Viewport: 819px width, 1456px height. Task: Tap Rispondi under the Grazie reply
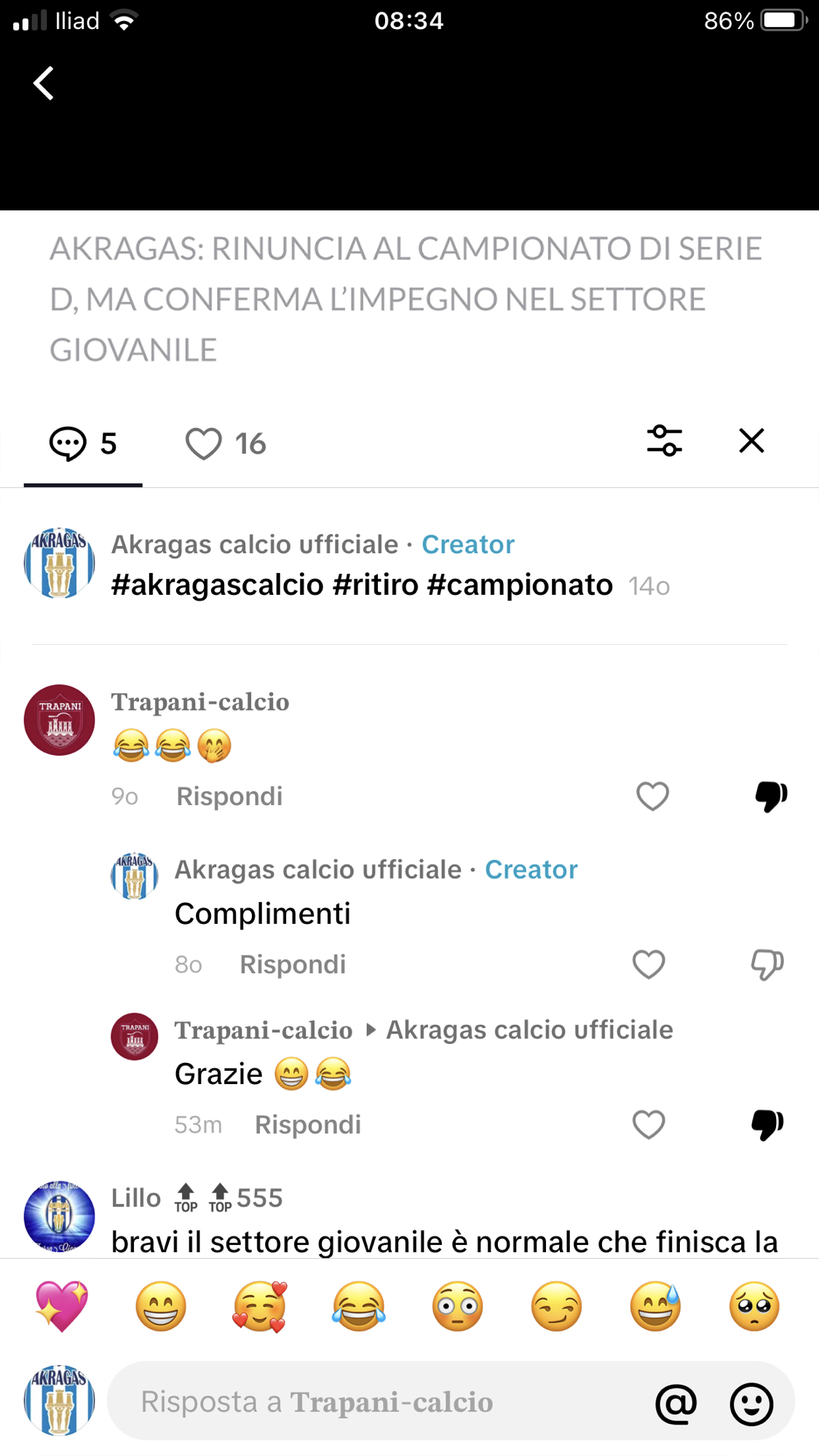point(308,1125)
